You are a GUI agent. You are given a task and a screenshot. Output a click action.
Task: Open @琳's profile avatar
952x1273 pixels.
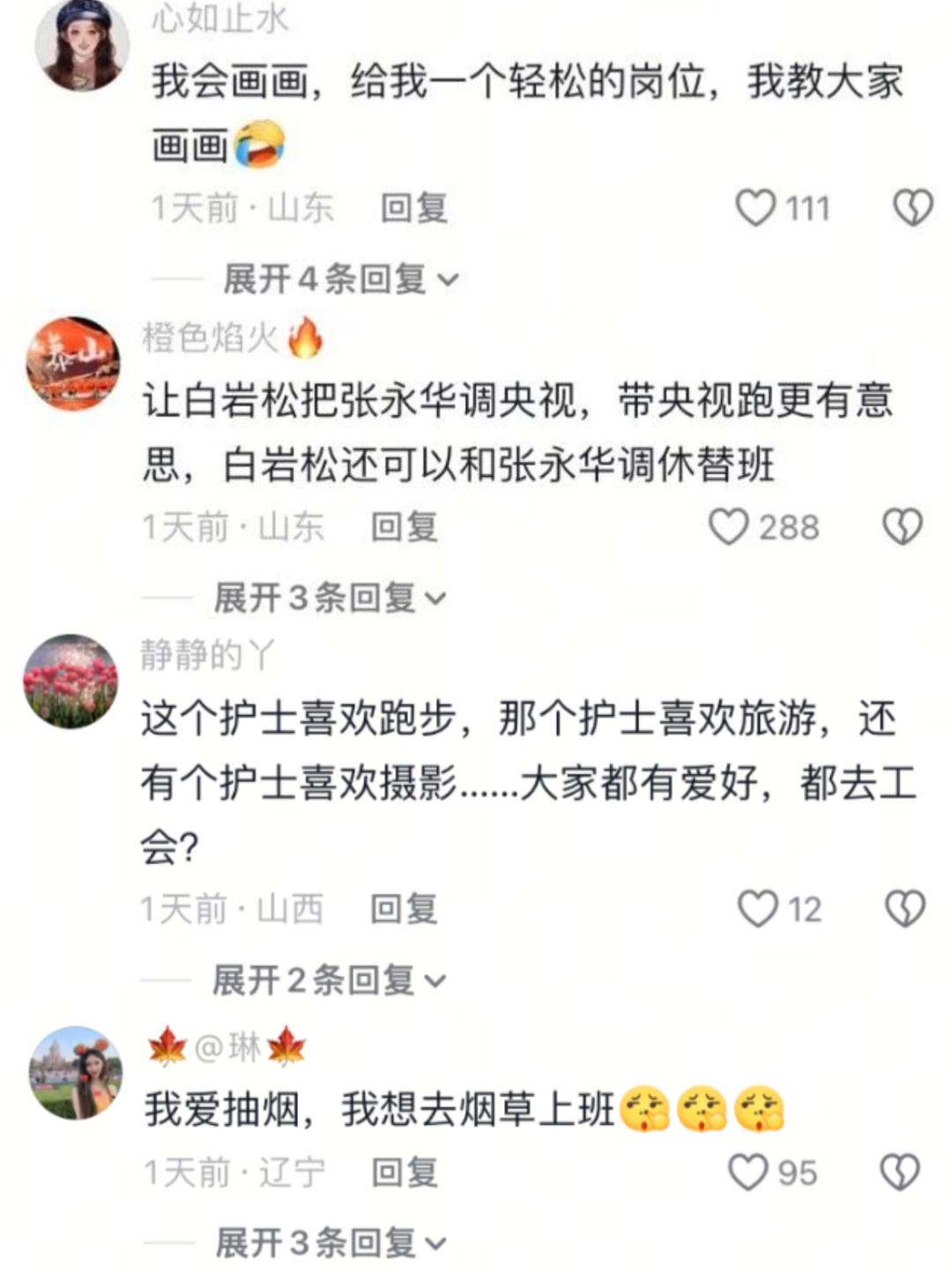point(76,1072)
